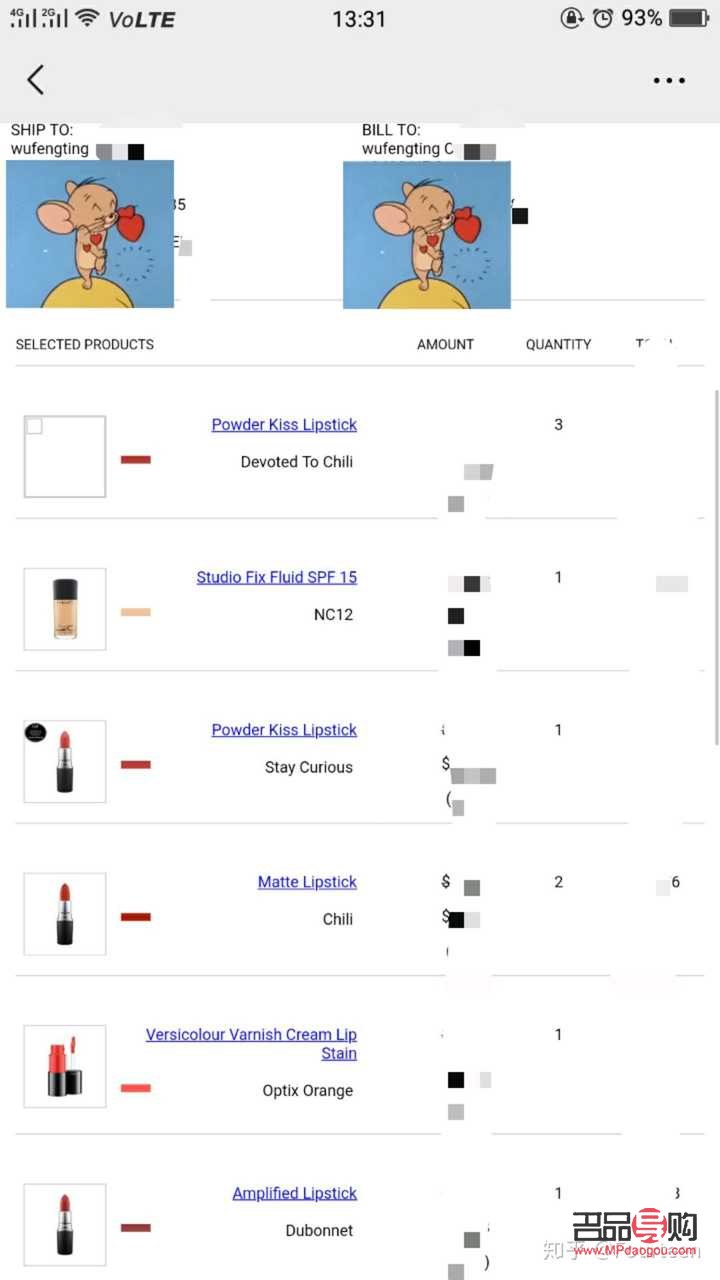
Task: Open the three-dot overflow menu
Action: pos(669,80)
